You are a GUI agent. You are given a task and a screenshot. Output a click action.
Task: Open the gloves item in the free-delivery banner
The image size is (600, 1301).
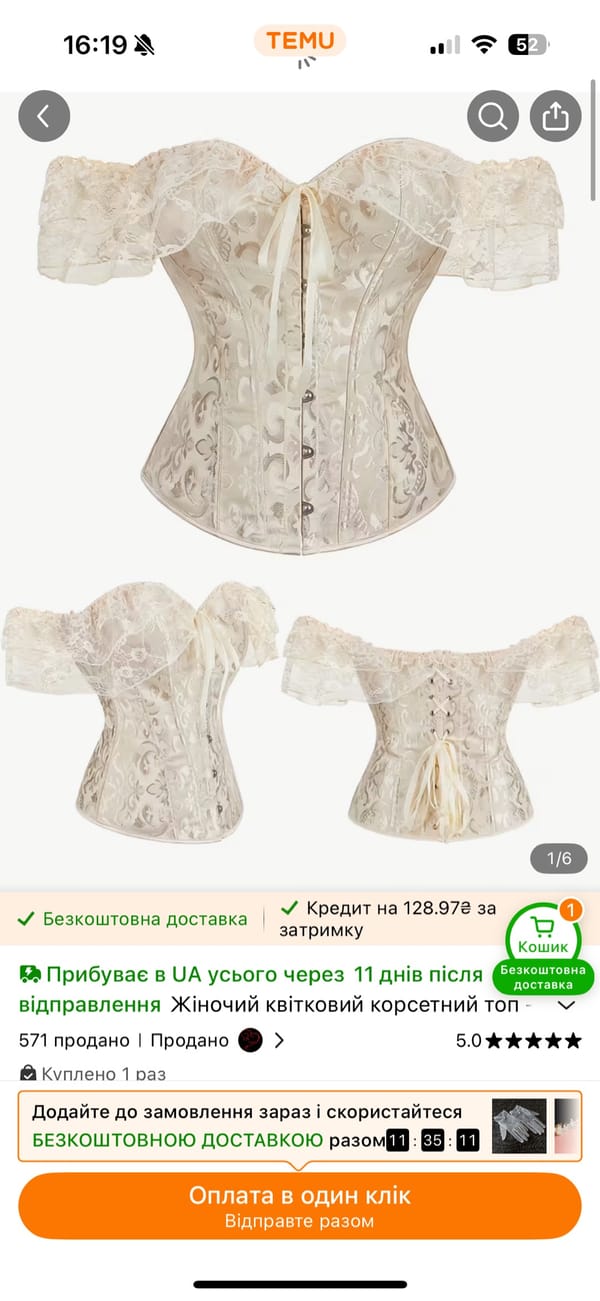519,1125
